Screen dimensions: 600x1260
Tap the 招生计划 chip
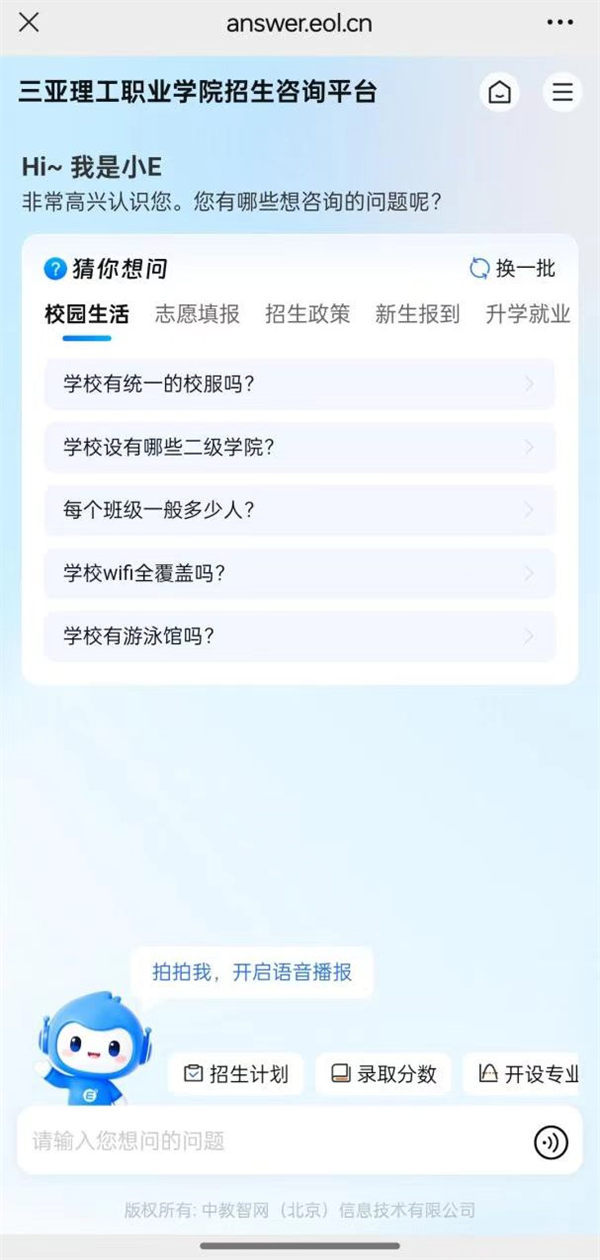[236, 1074]
